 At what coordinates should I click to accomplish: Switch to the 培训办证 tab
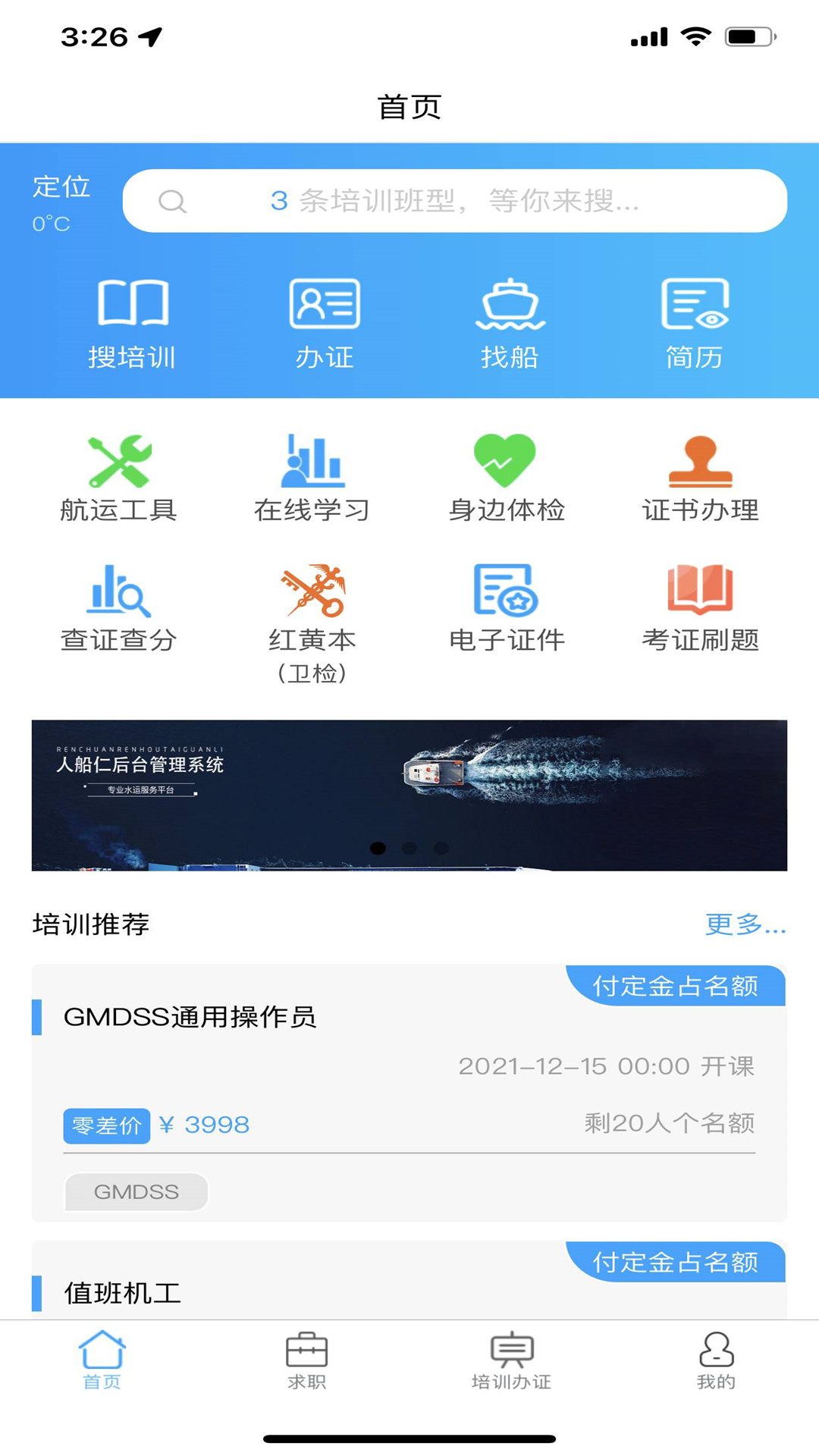point(512,1360)
